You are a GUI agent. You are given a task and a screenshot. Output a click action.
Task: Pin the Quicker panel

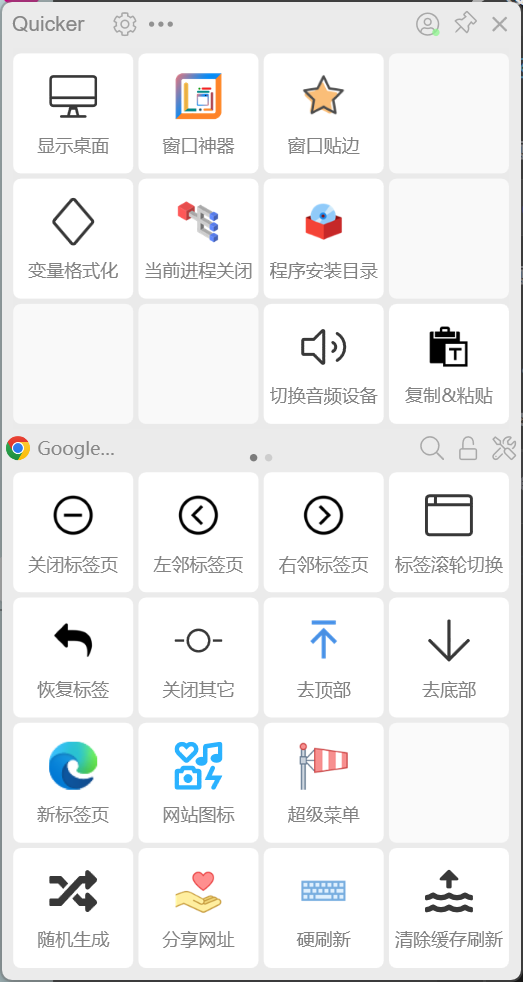(465, 24)
